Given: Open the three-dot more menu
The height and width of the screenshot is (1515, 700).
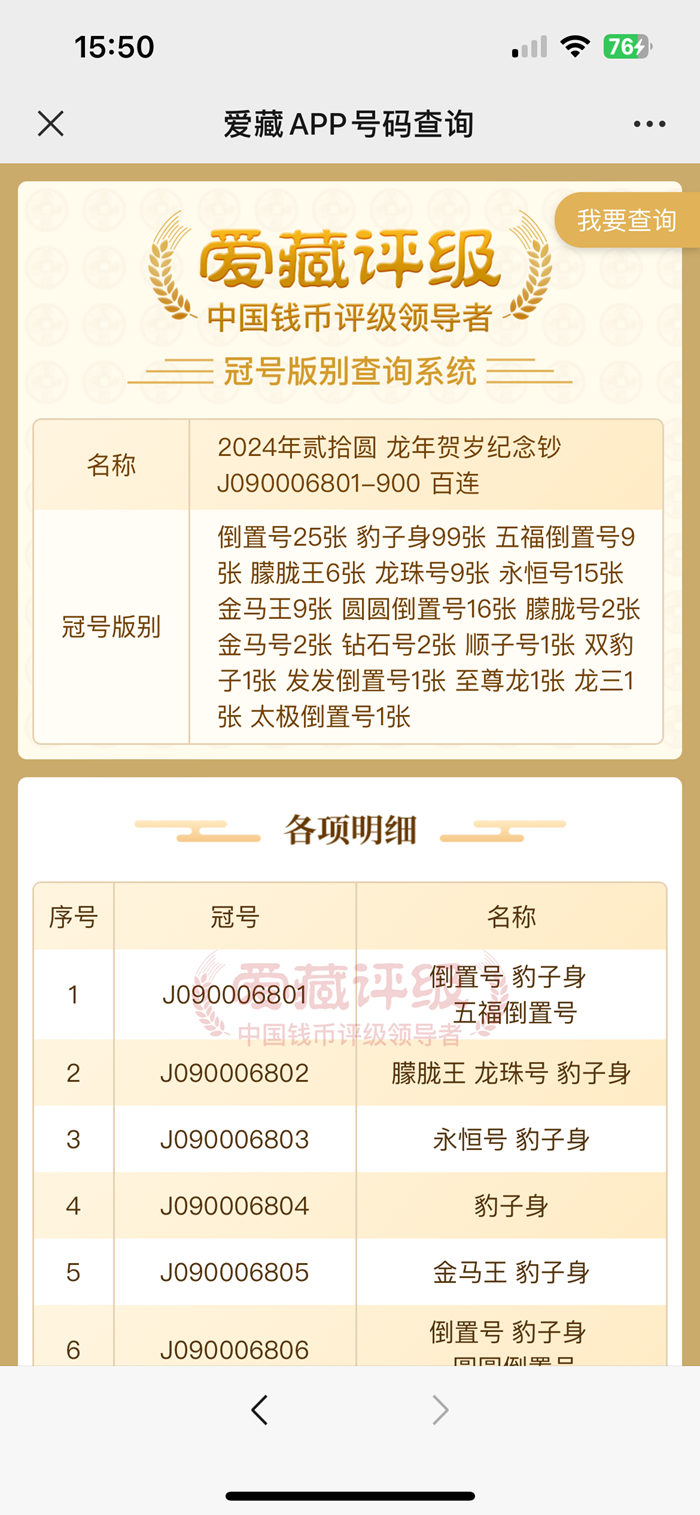Looking at the screenshot, I should click(x=649, y=124).
